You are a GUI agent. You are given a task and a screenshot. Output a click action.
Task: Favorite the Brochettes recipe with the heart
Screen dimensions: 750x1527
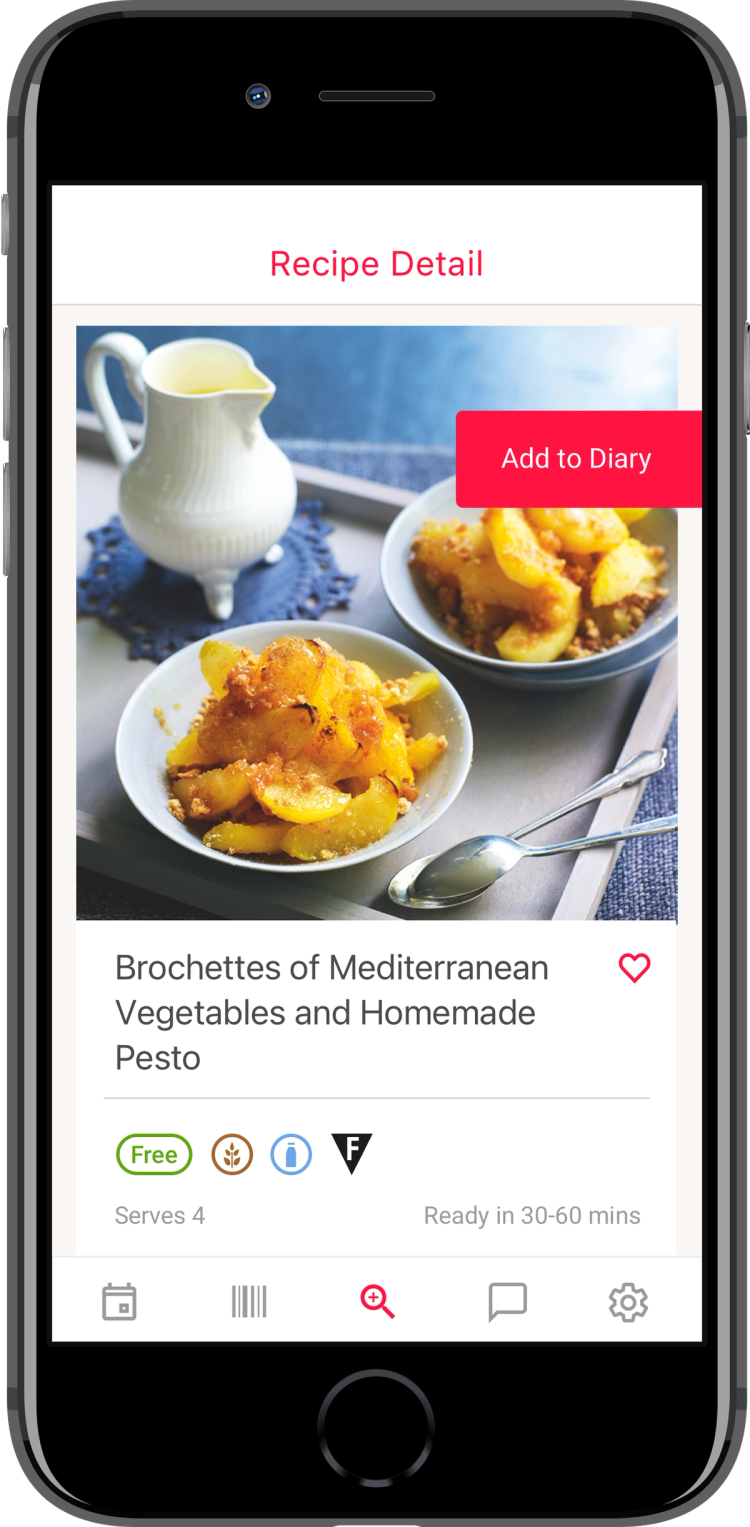tap(634, 968)
